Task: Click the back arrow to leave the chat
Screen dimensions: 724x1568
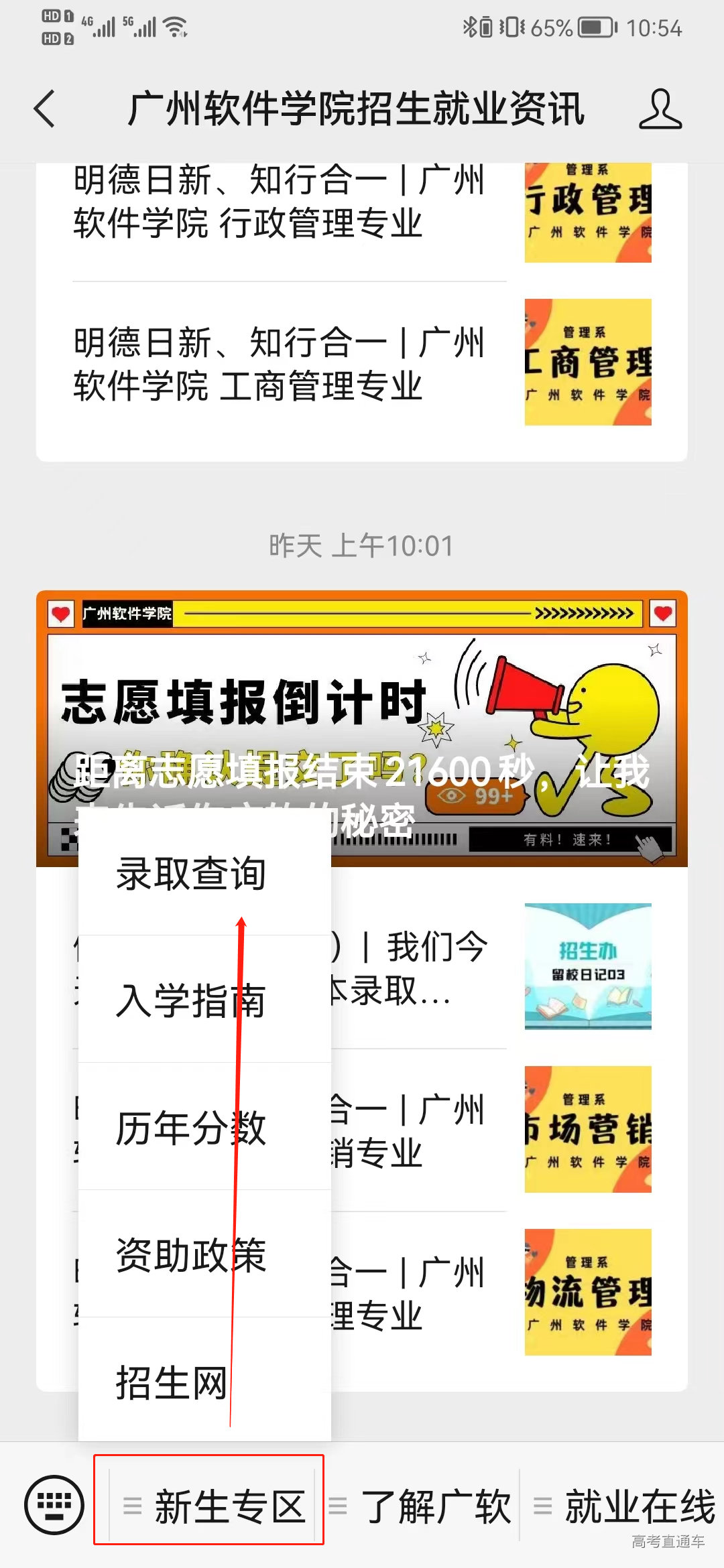Action: [44, 109]
